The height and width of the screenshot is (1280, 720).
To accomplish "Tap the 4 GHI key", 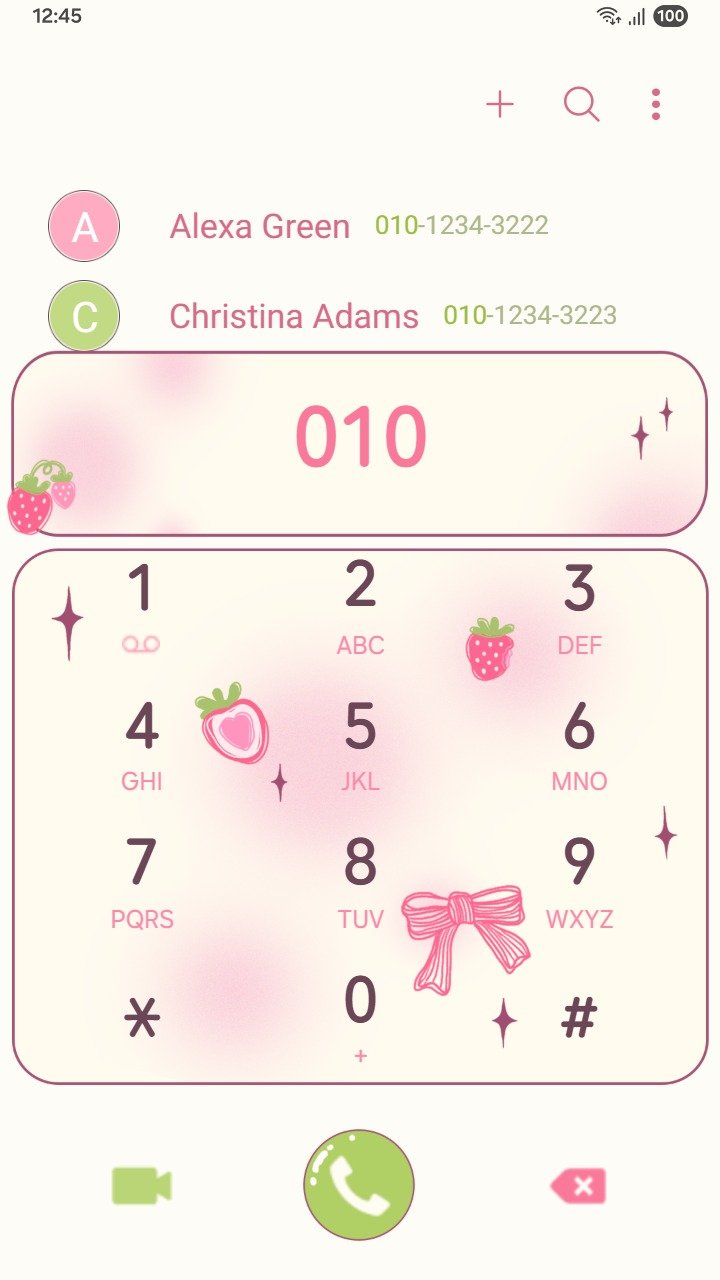I will click(141, 744).
